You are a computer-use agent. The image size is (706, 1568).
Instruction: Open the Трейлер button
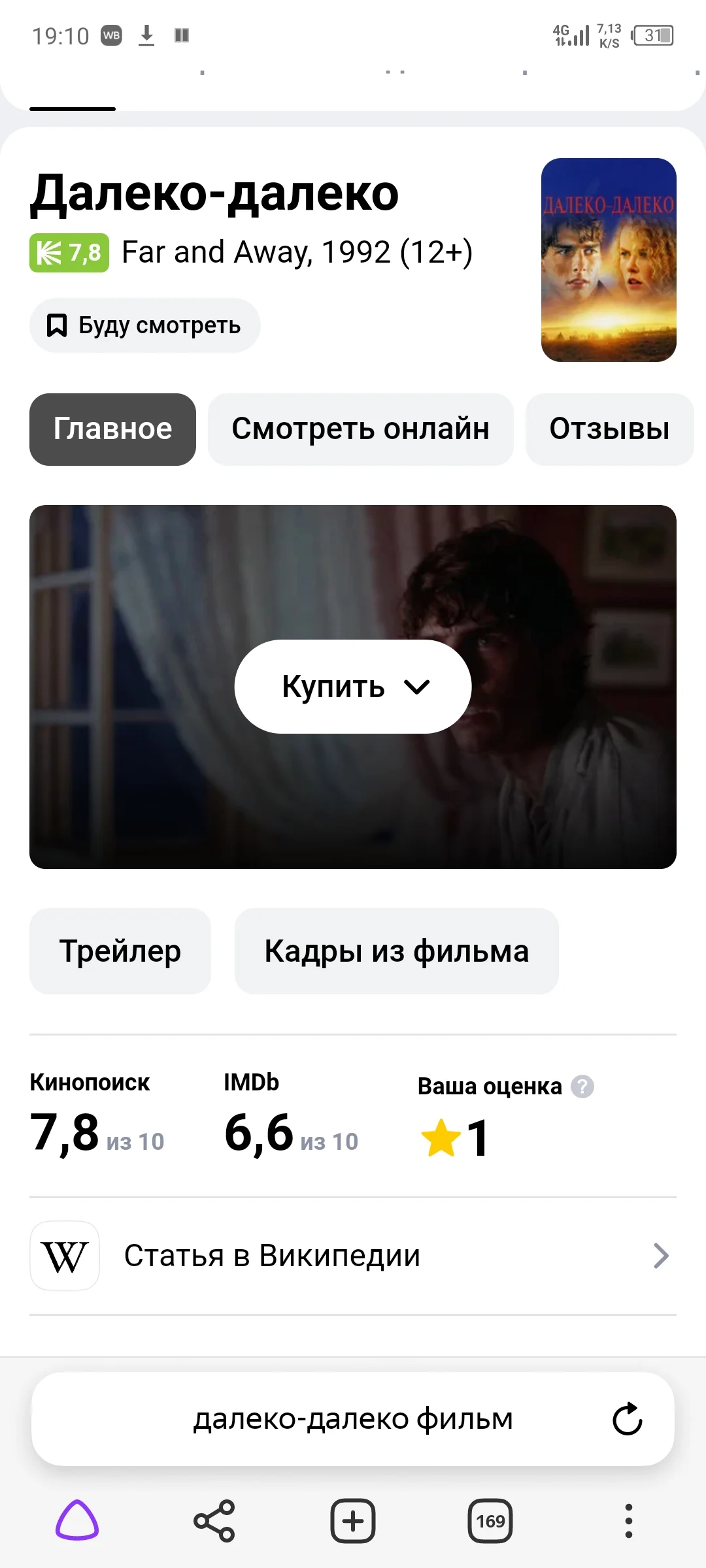click(120, 951)
